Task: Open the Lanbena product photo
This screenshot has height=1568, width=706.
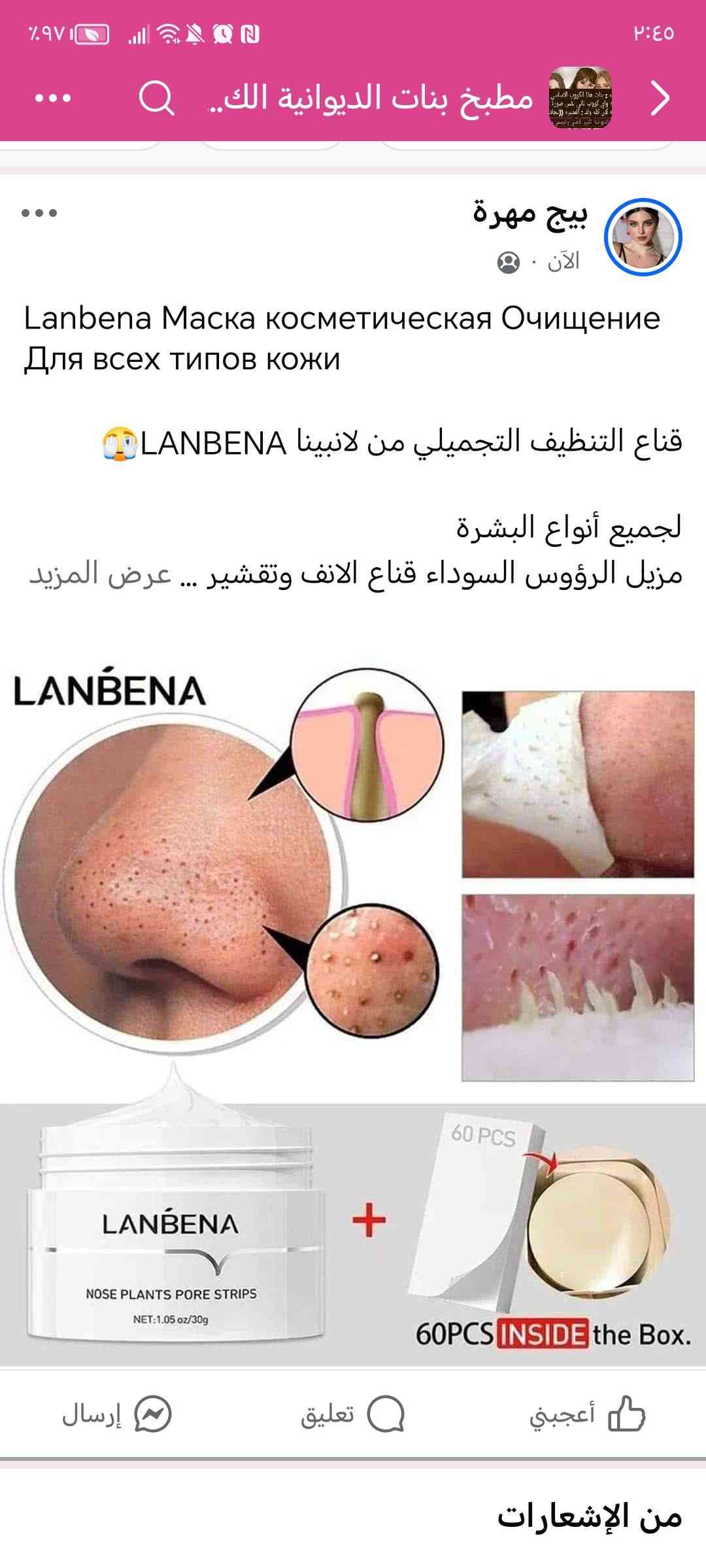Action: 353,1013
